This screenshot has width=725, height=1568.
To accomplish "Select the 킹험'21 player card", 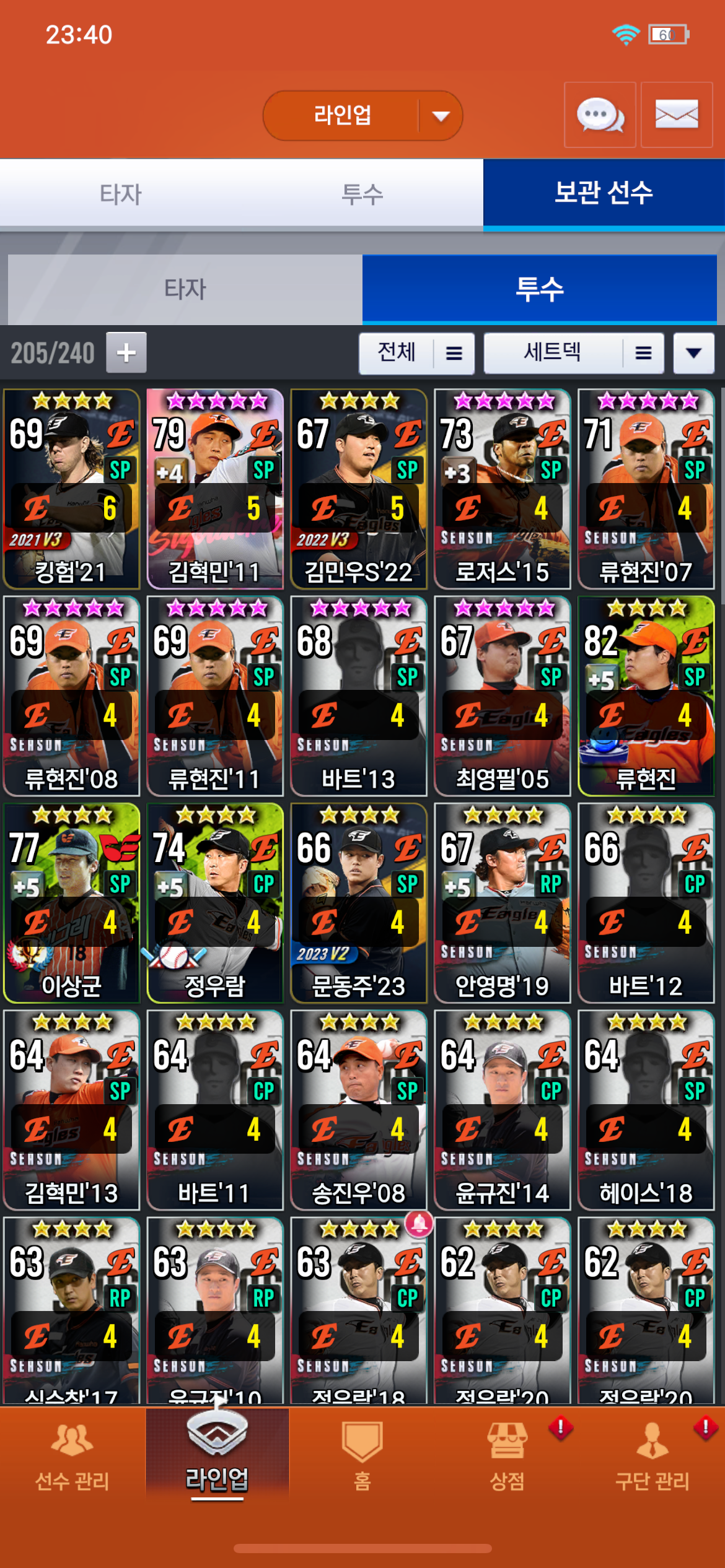I will pos(71,489).
